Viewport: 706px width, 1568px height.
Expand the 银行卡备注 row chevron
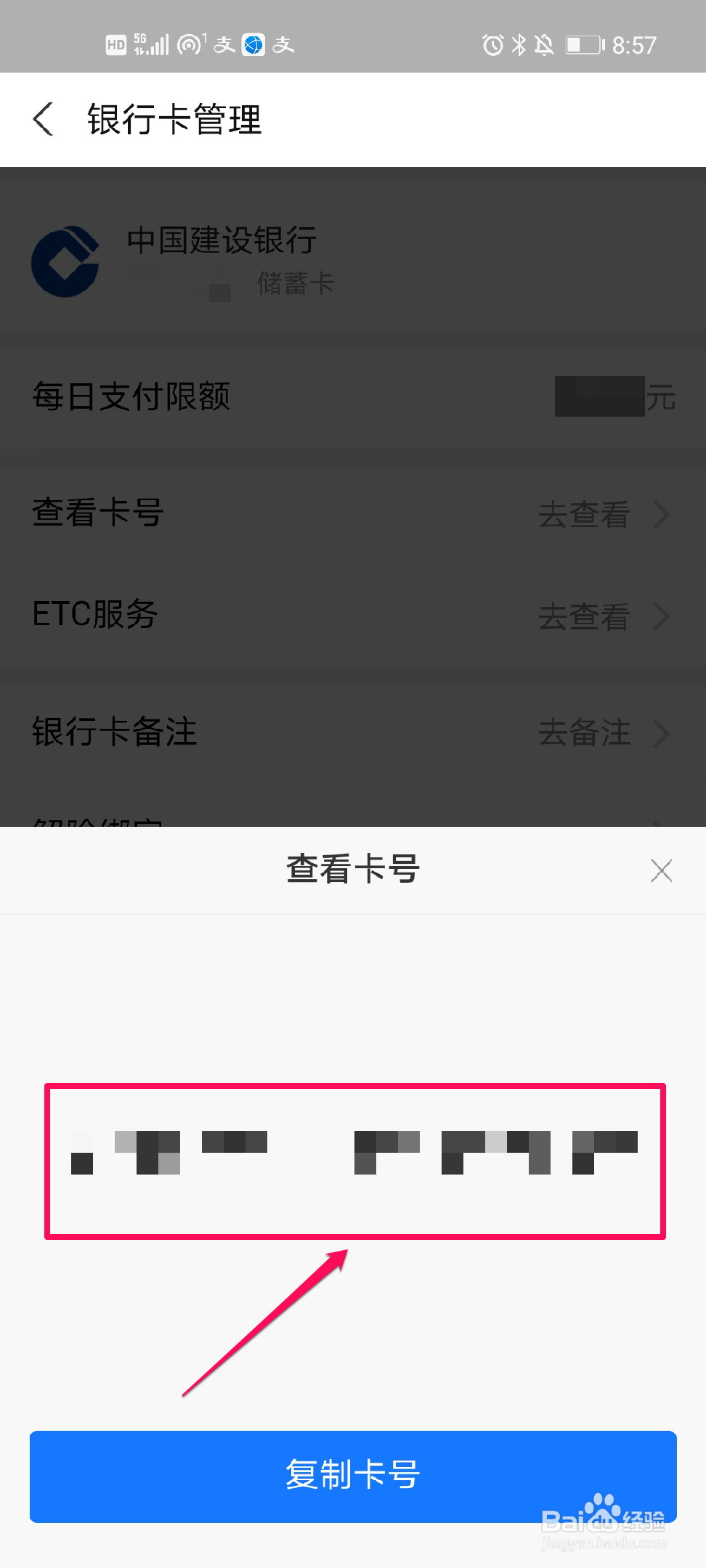click(662, 733)
